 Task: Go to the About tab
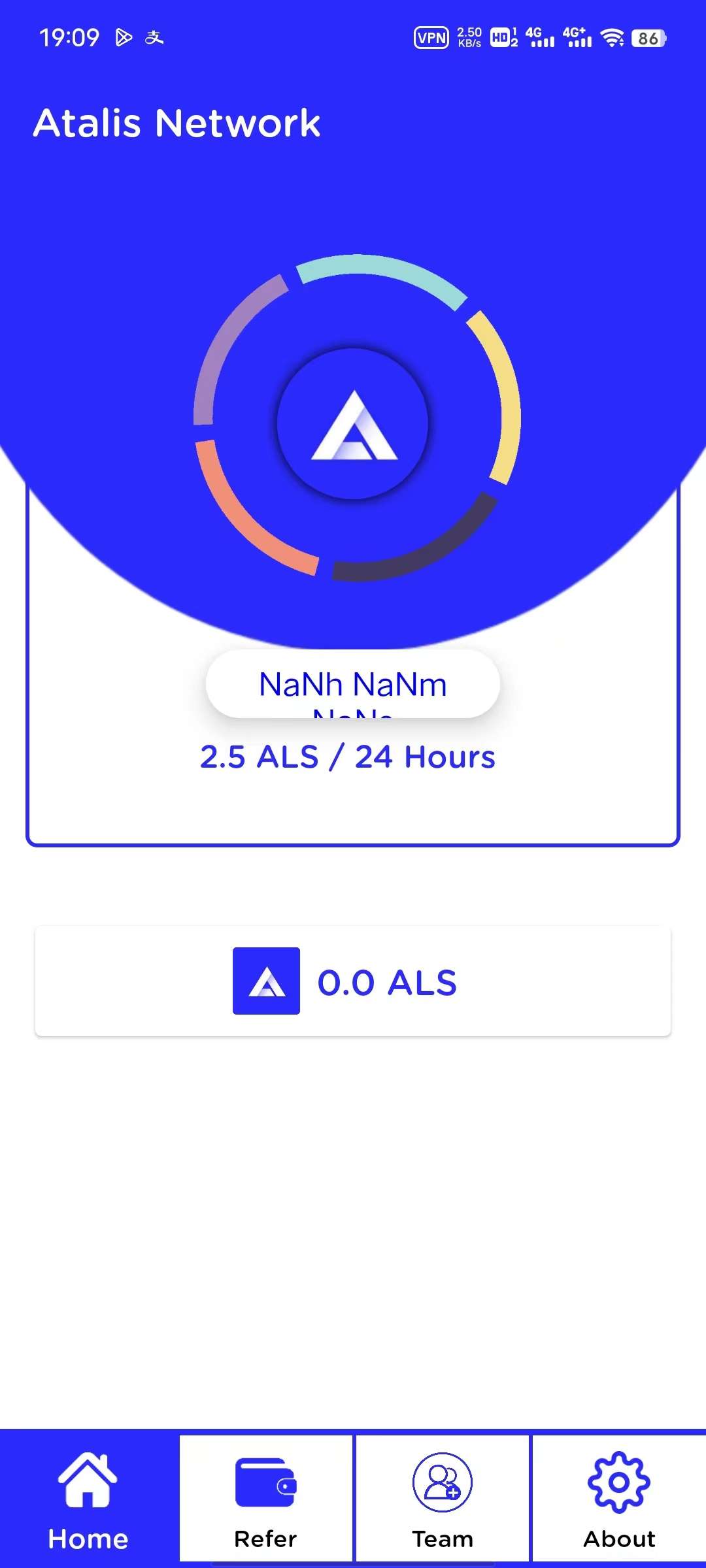(x=619, y=1498)
